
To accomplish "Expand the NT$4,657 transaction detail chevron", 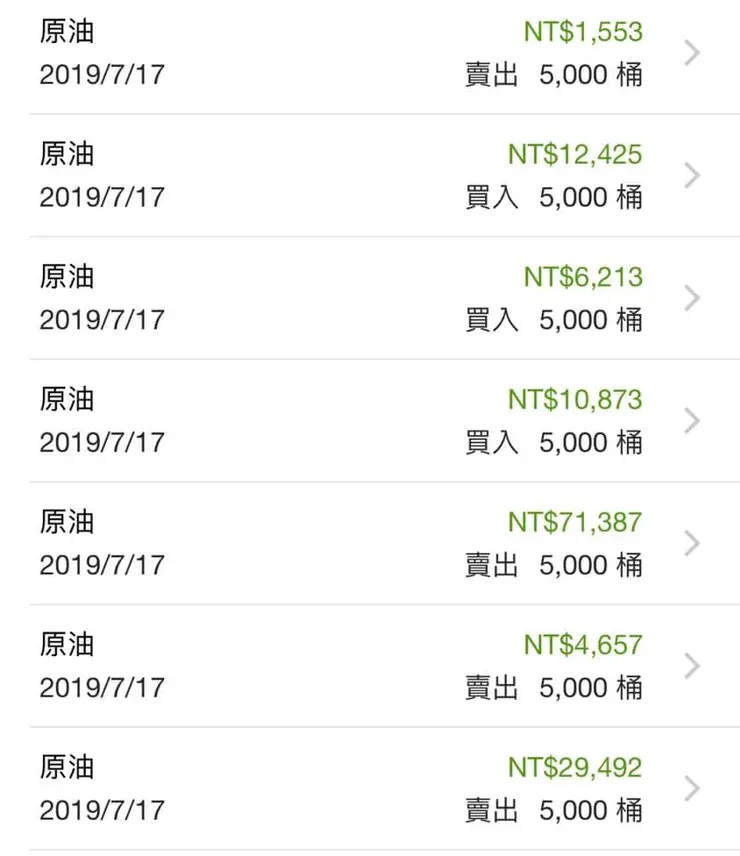I will [x=691, y=666].
